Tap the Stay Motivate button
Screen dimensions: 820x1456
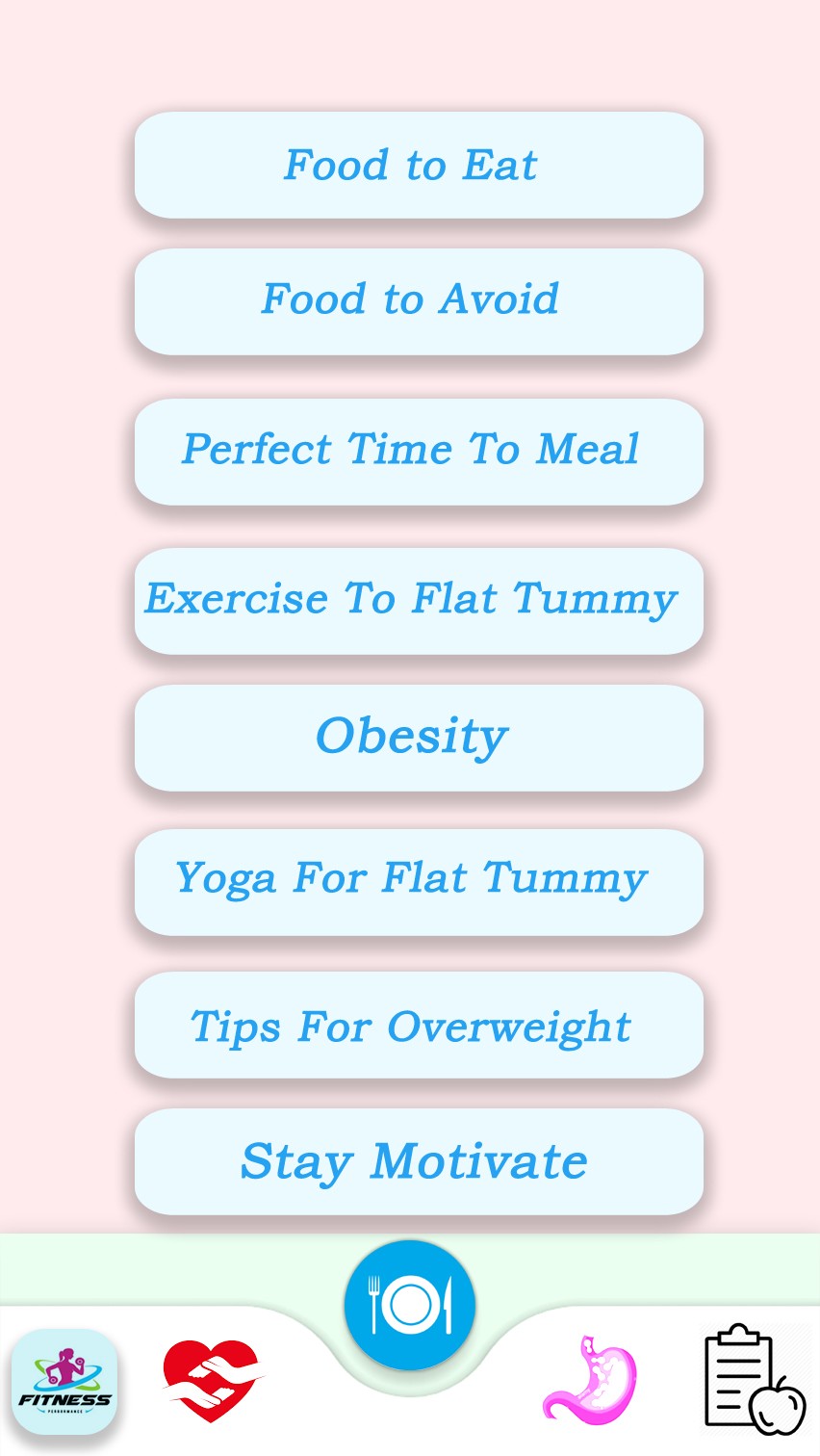point(419,1161)
